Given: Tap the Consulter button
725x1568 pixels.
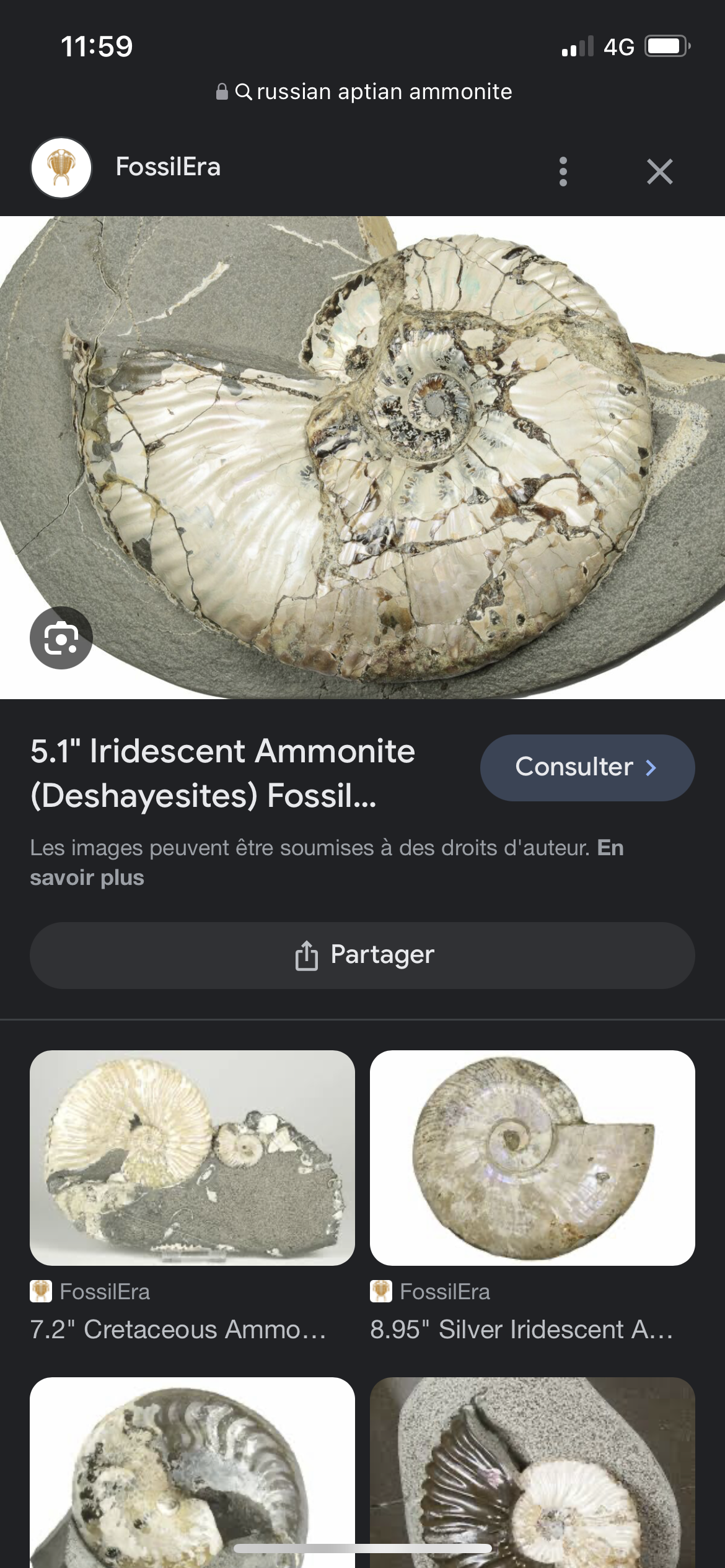Looking at the screenshot, I should click(587, 767).
